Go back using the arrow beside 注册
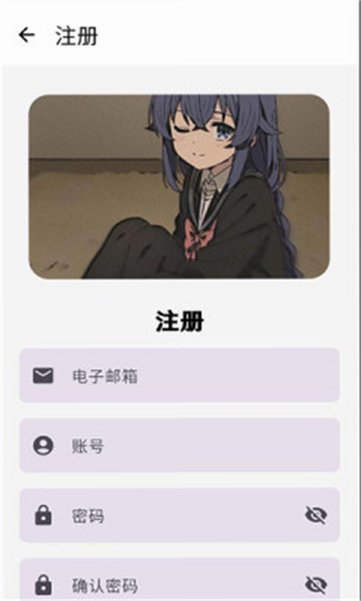Screen dimensions: 361x601 (x=27, y=35)
